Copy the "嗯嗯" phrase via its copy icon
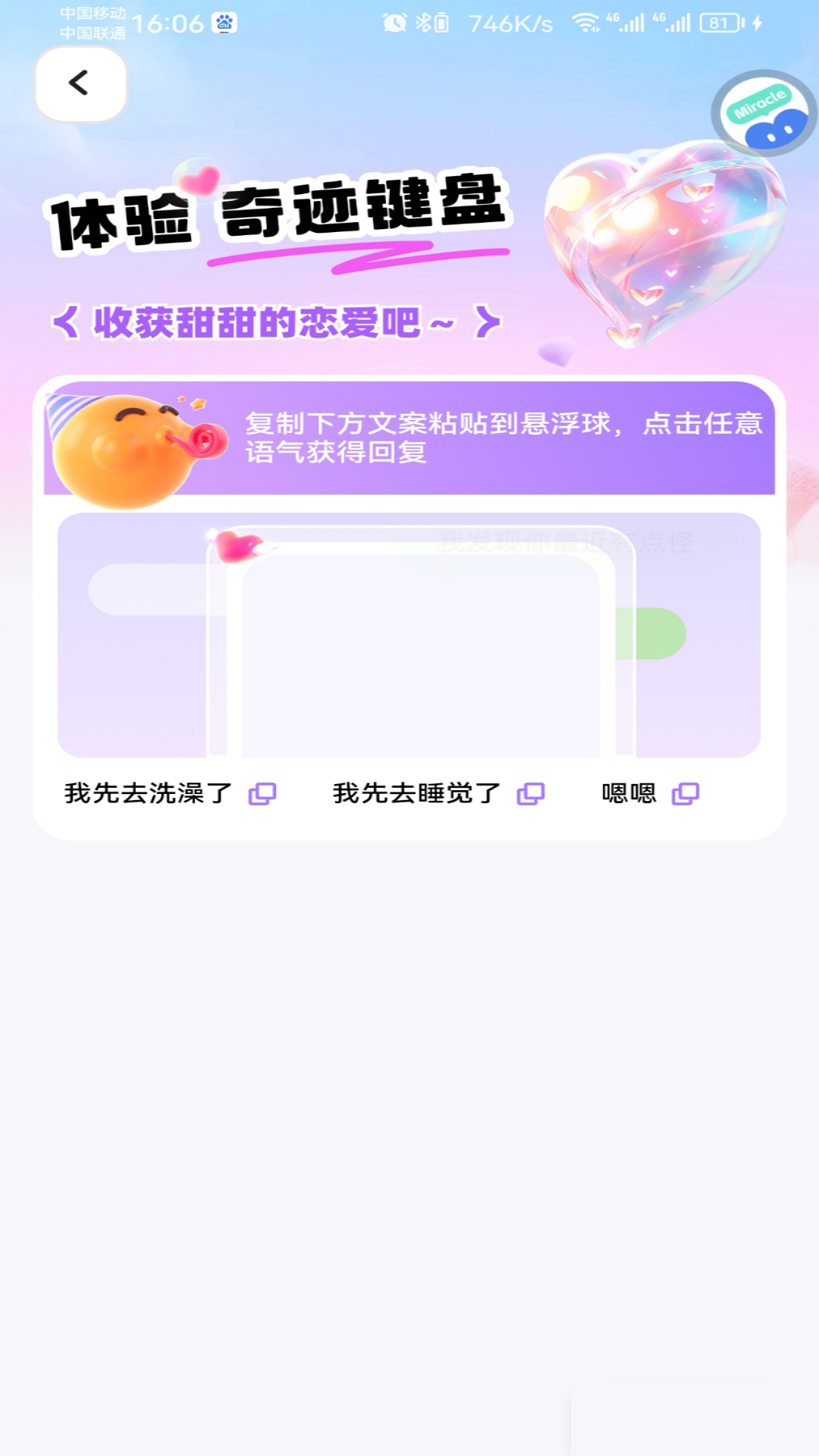This screenshot has width=819, height=1456. [685, 792]
